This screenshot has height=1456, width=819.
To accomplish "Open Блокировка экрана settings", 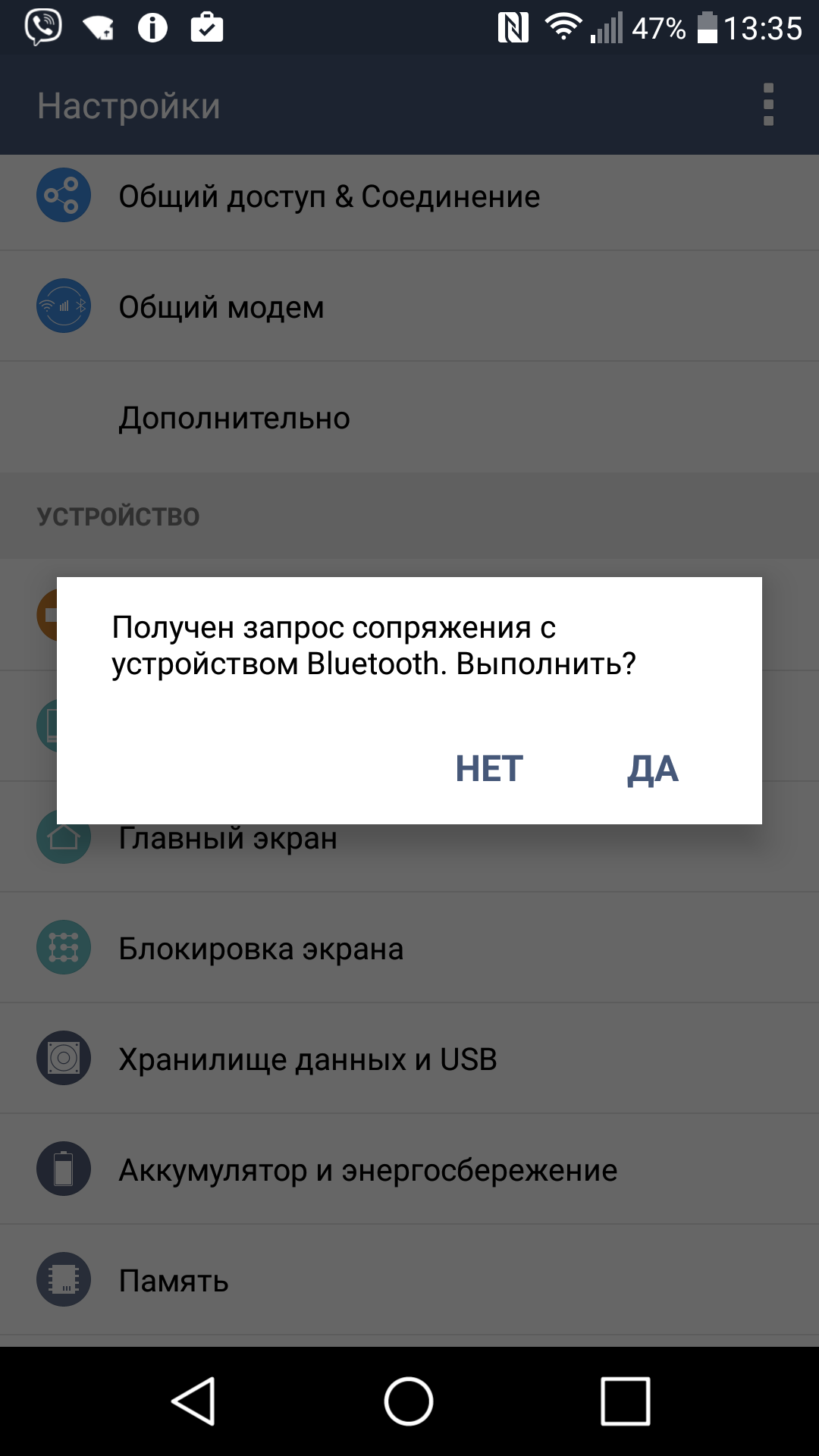I will click(261, 949).
